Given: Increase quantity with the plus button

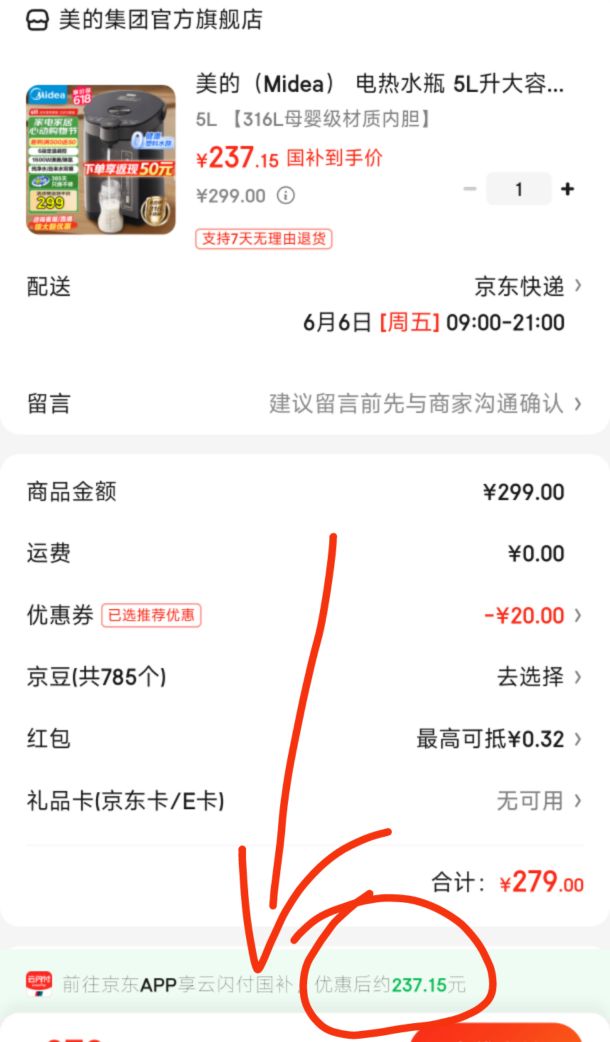Looking at the screenshot, I should click(x=567, y=189).
